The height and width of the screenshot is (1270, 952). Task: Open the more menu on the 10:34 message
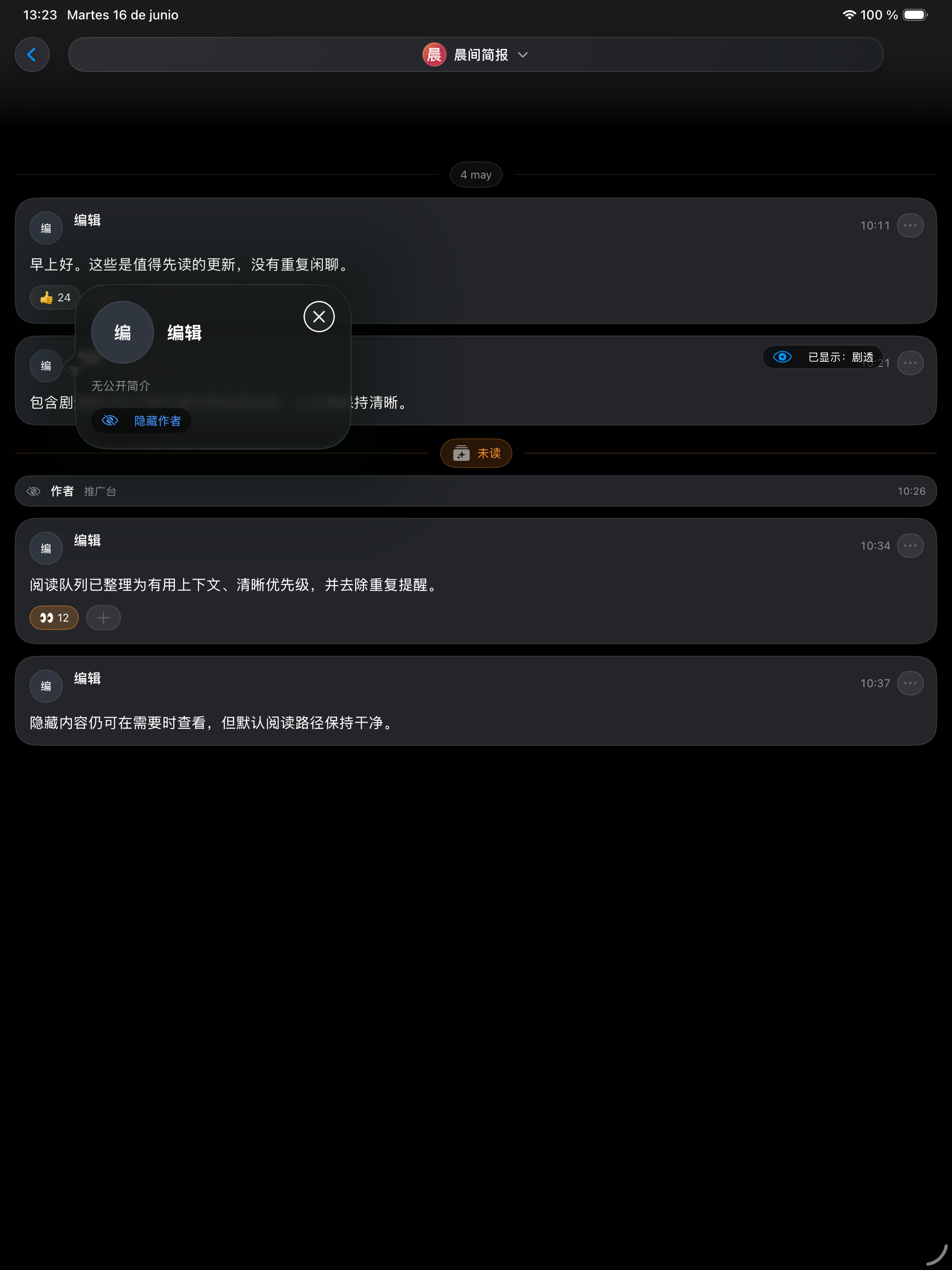[910, 545]
